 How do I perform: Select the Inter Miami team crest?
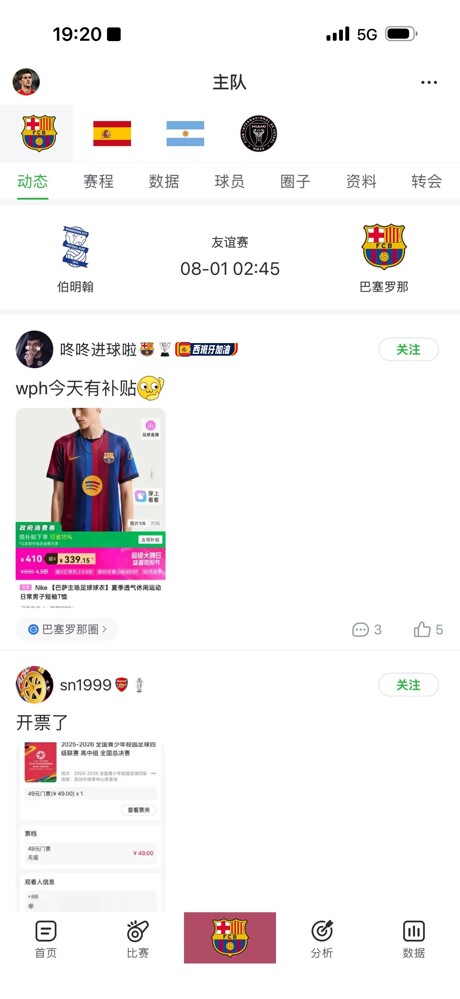(259, 133)
